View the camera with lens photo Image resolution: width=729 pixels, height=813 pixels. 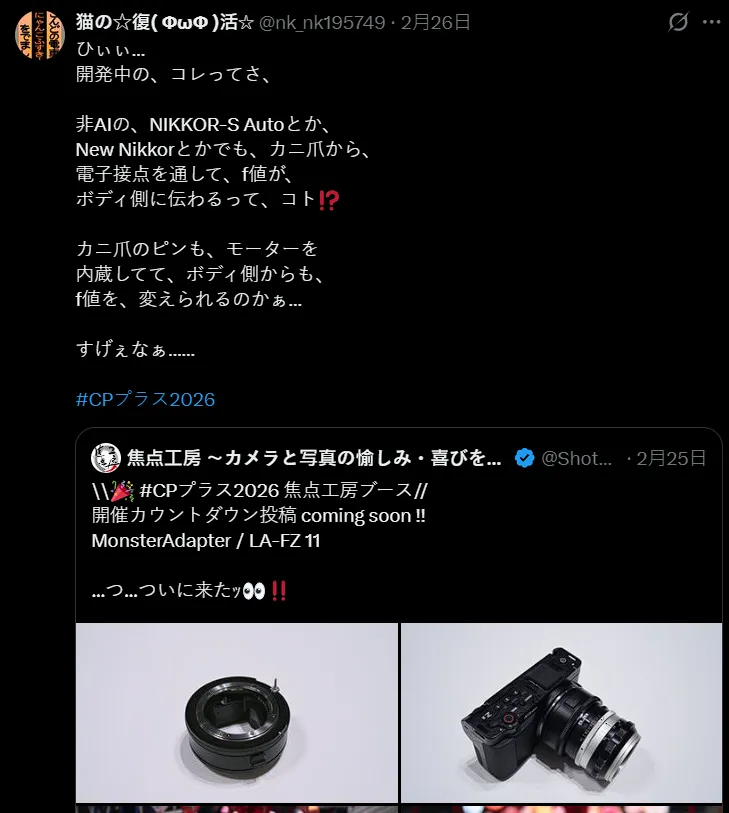[x=562, y=712]
